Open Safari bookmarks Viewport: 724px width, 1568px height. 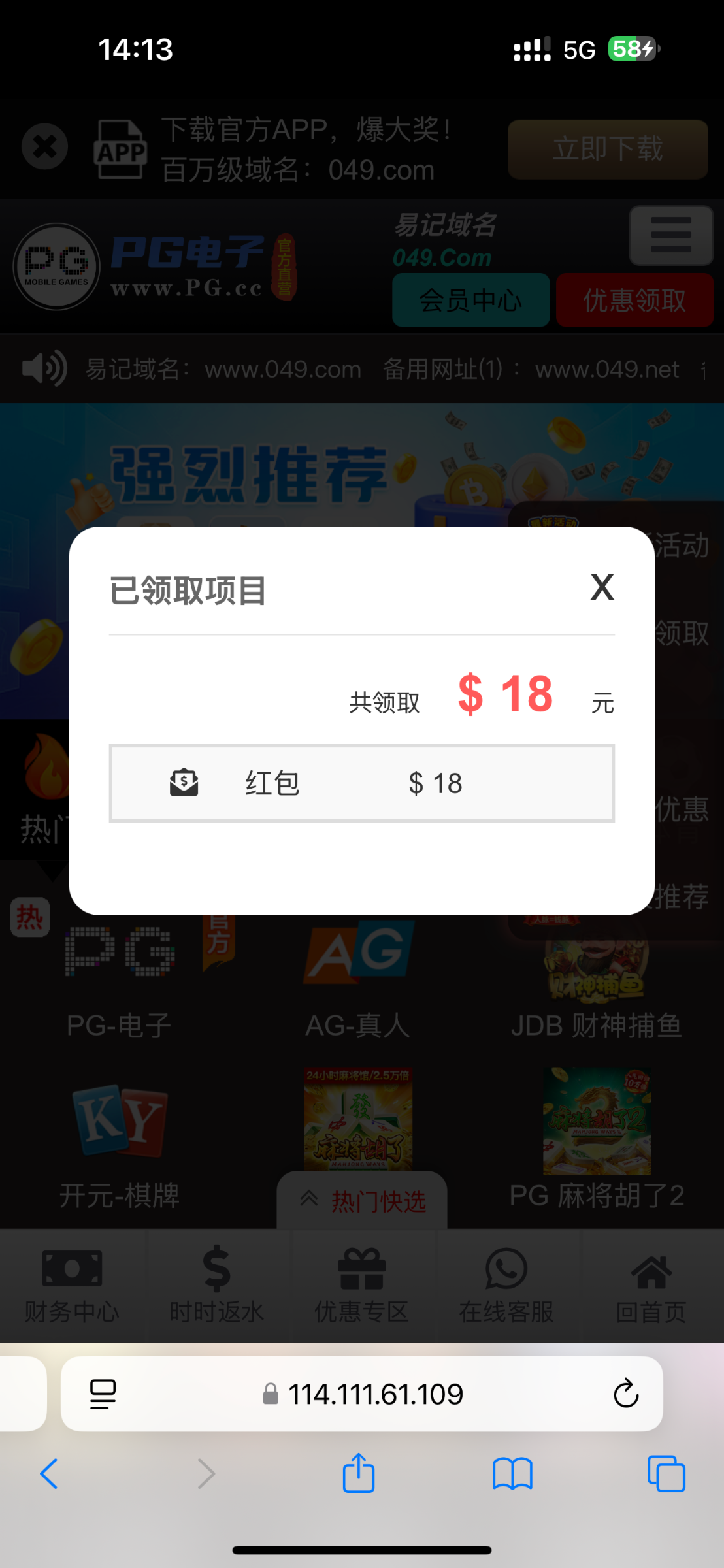point(512,1474)
